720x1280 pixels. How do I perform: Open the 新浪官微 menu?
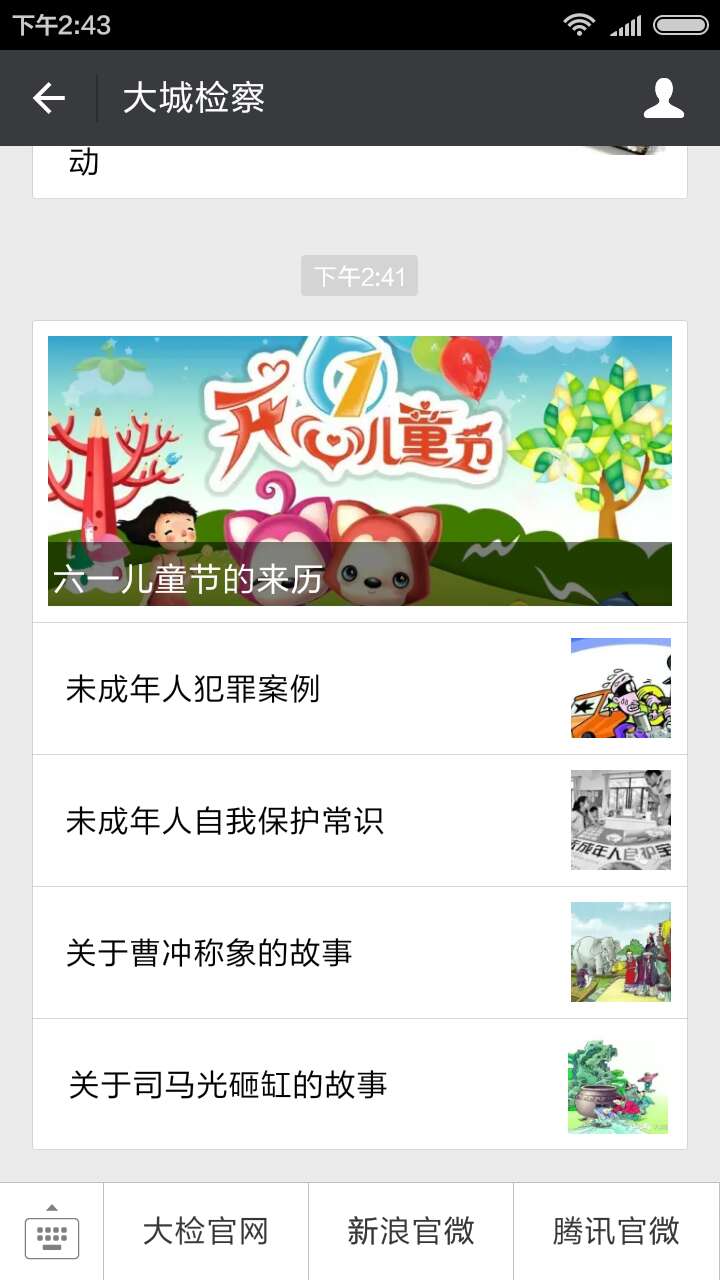pos(411,1232)
